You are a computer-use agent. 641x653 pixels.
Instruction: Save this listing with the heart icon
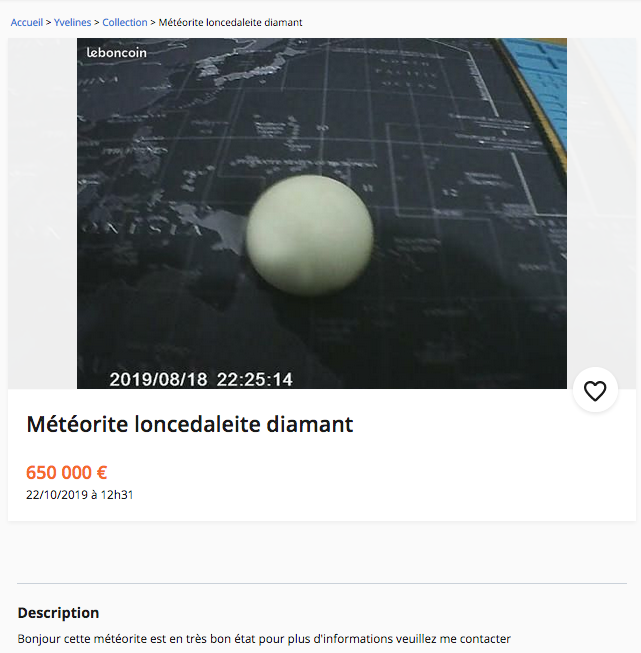tap(595, 391)
